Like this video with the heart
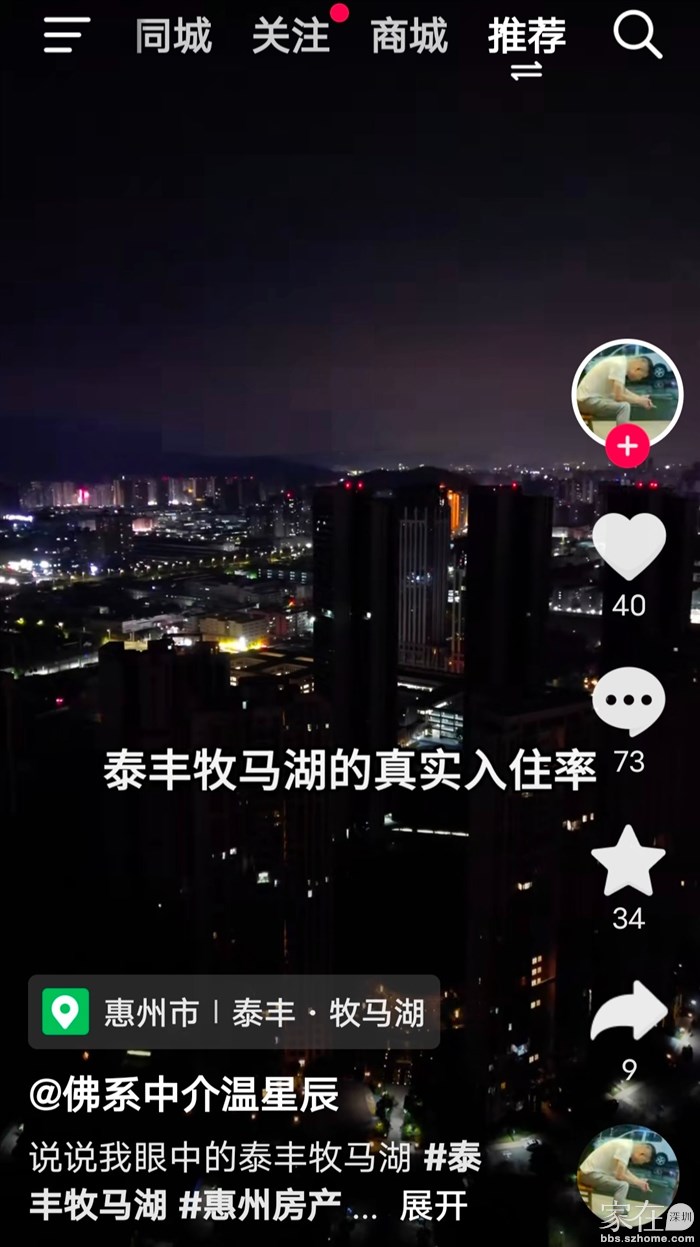 [x=629, y=546]
